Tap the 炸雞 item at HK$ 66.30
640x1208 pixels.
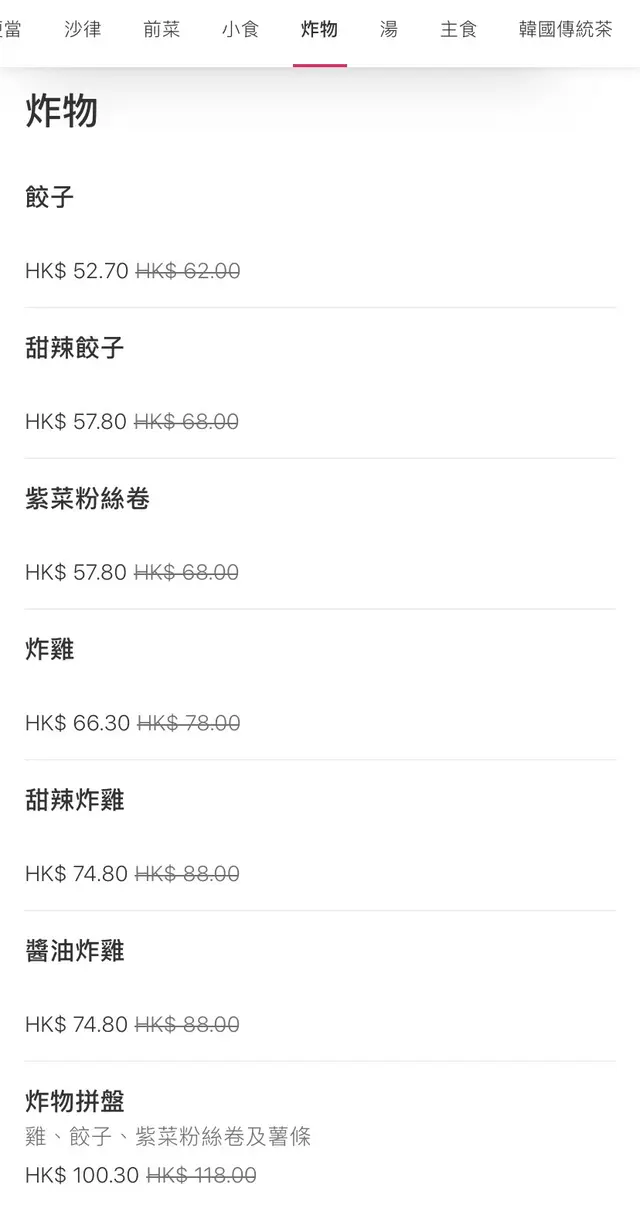(x=50, y=650)
